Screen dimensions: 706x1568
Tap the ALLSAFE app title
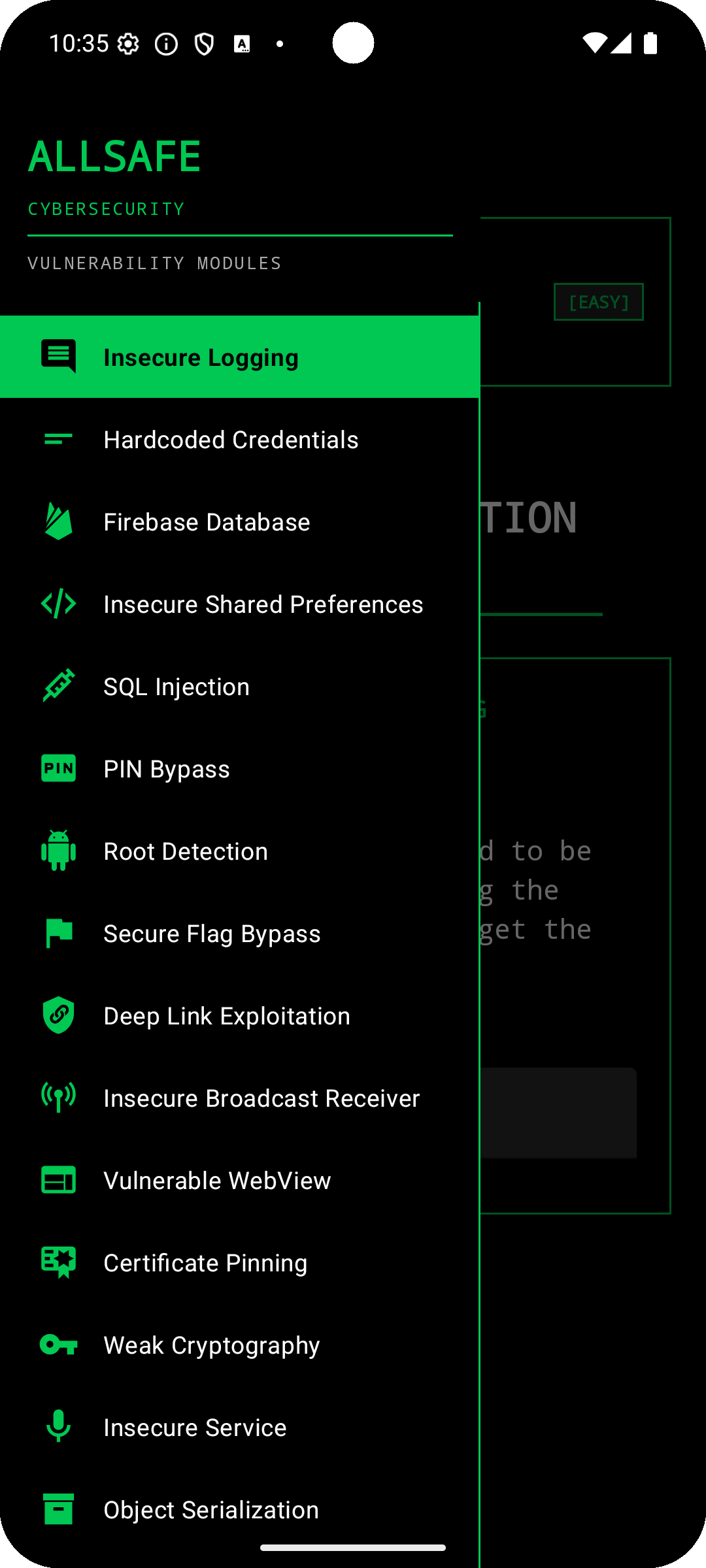[x=114, y=155]
